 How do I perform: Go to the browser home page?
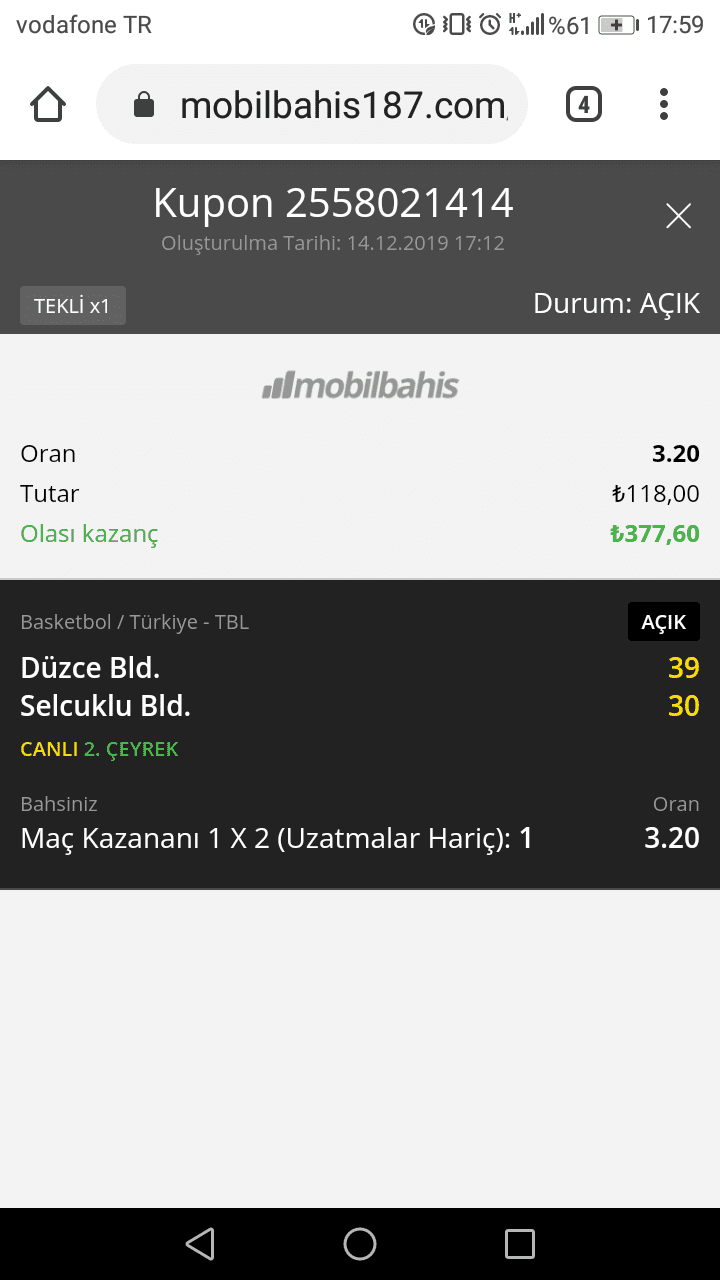coord(48,105)
